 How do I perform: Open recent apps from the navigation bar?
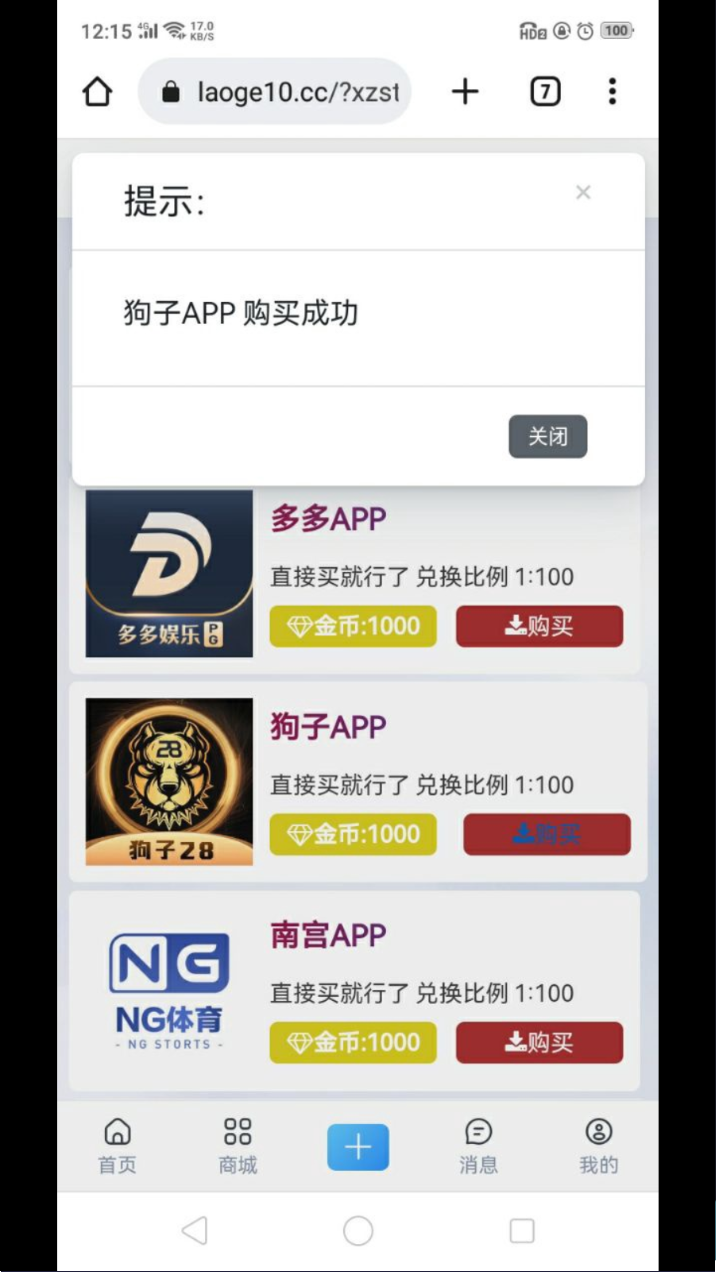tap(521, 1230)
